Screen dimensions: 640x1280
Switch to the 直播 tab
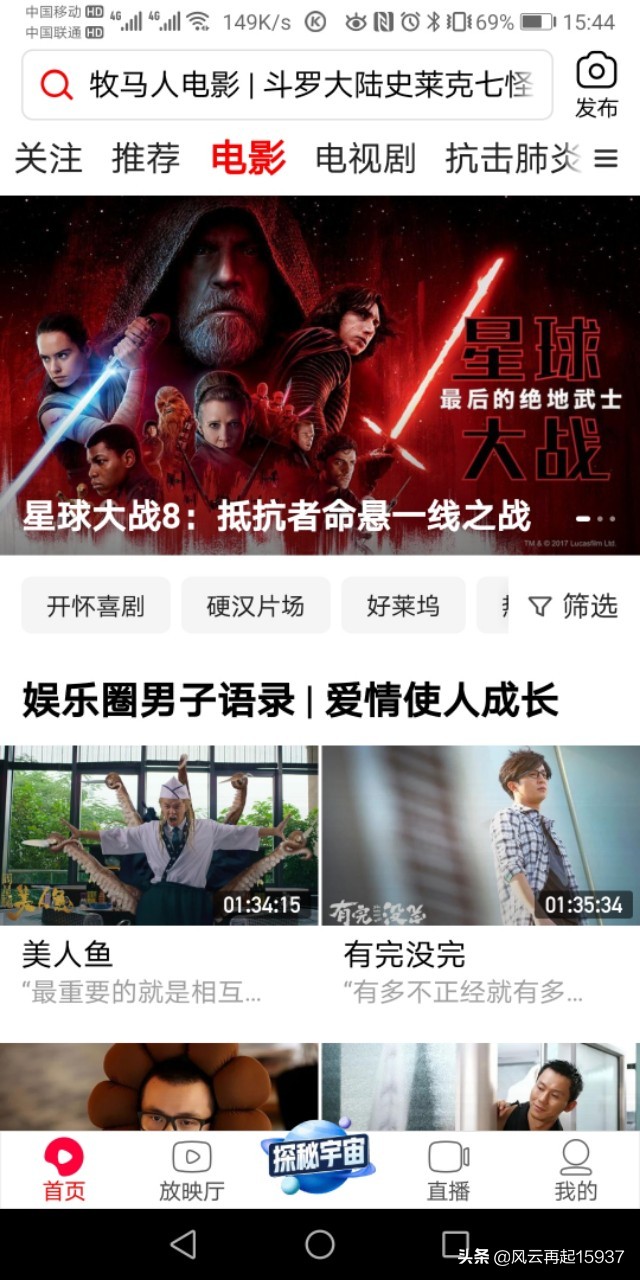click(x=448, y=1170)
